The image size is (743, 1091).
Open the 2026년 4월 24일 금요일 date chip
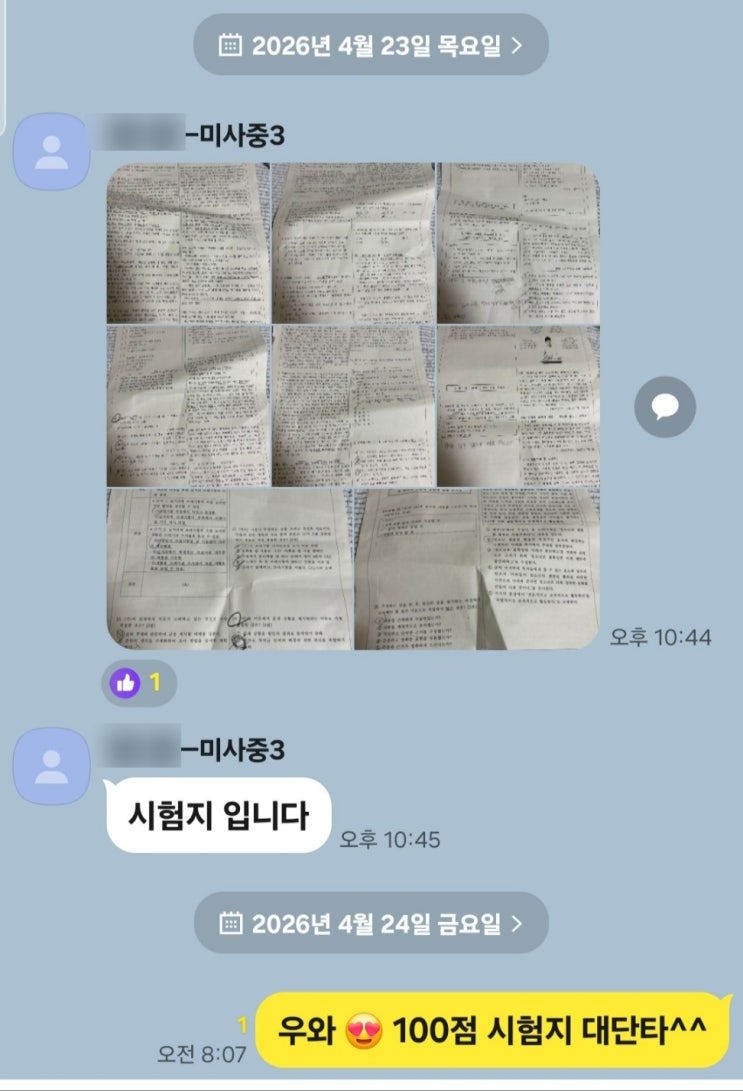point(371,923)
